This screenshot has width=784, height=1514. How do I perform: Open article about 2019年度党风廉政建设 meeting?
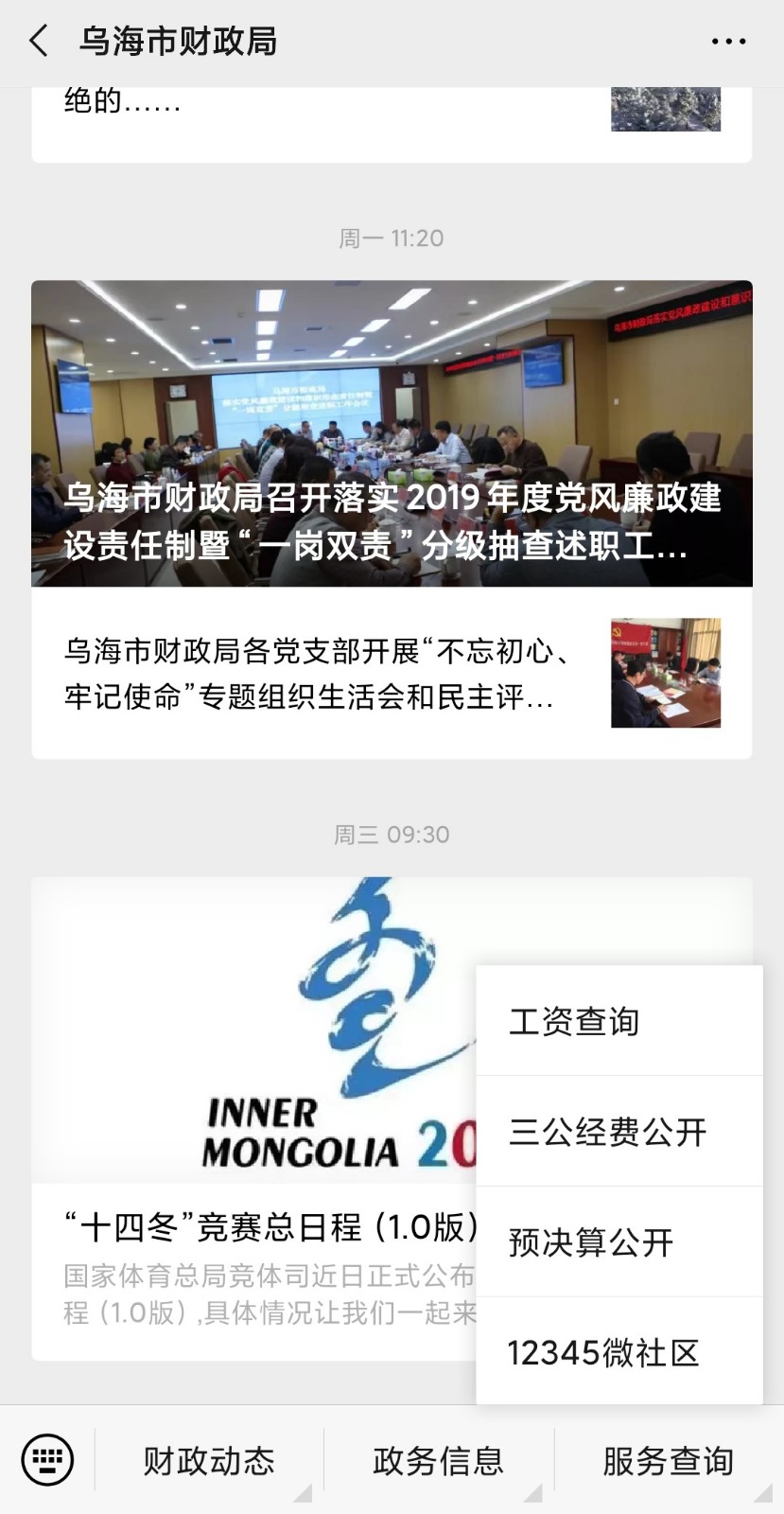392,433
